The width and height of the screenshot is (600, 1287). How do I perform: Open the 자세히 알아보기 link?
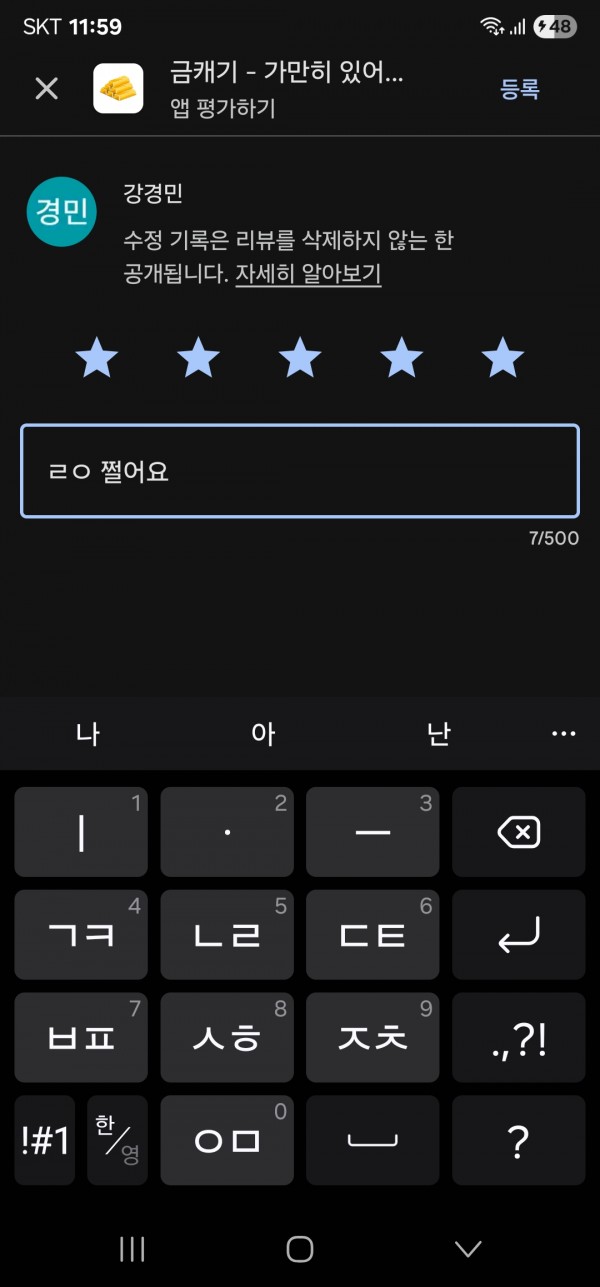[308, 274]
